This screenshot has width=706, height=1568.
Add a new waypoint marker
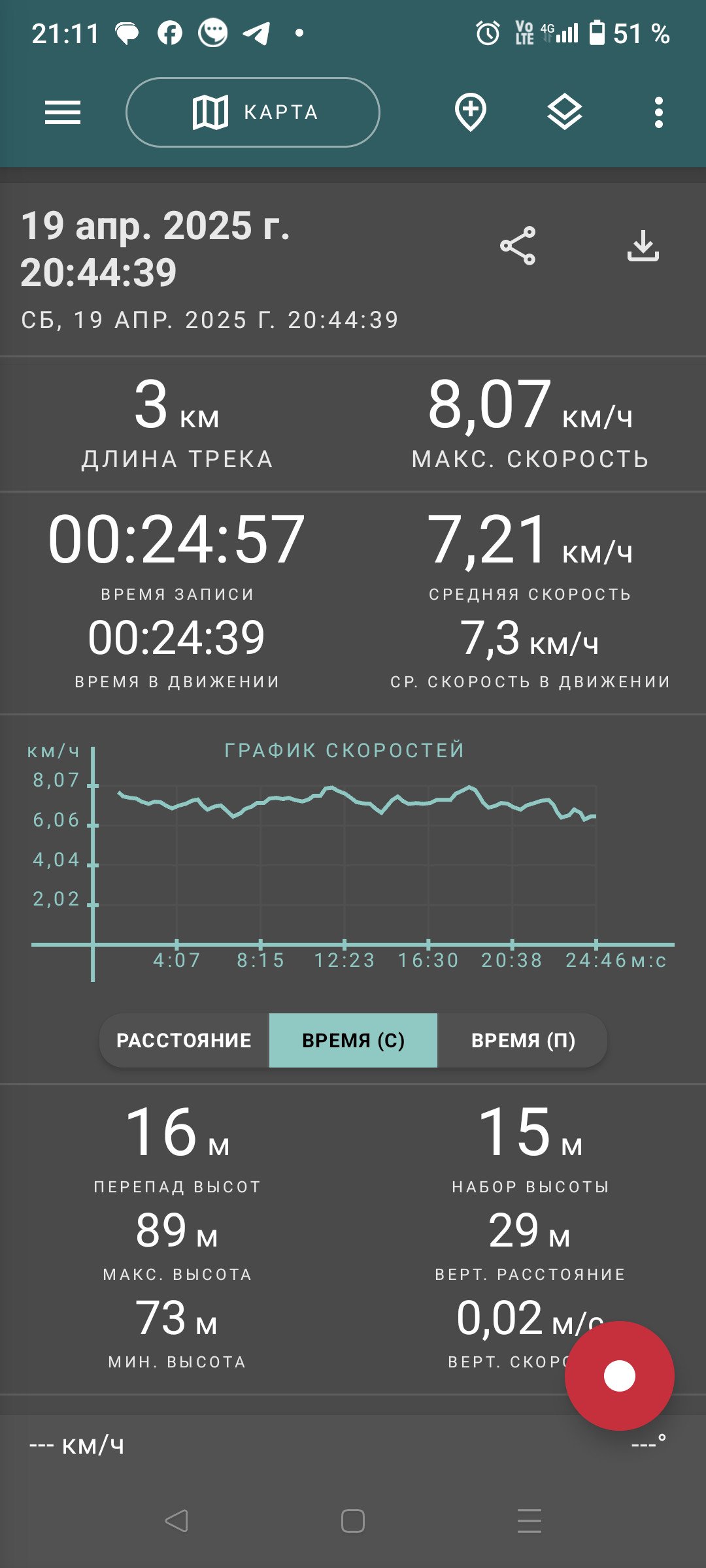(471, 112)
